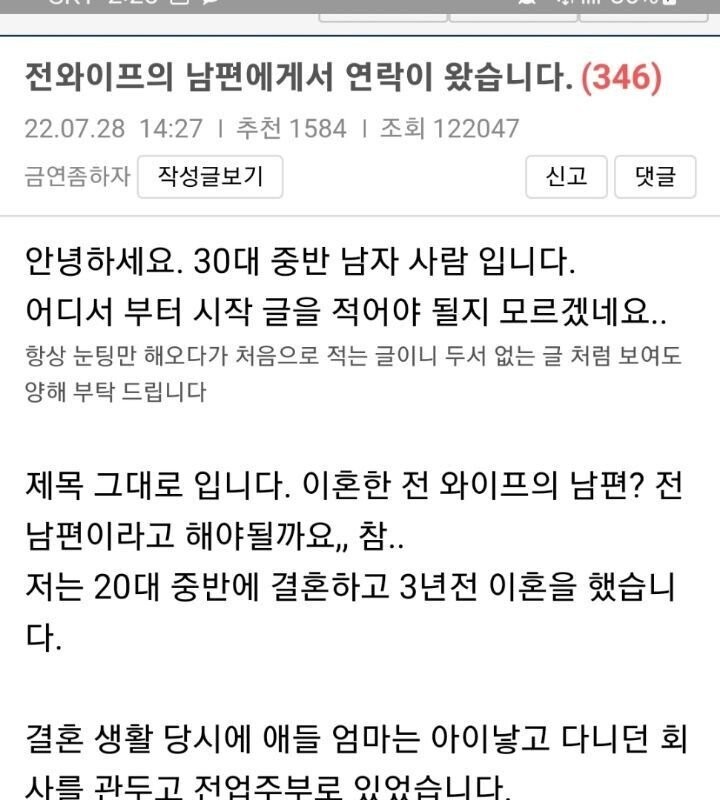This screenshot has height=800, width=720.
Task: Report this post with 신고
Action: [566, 177]
